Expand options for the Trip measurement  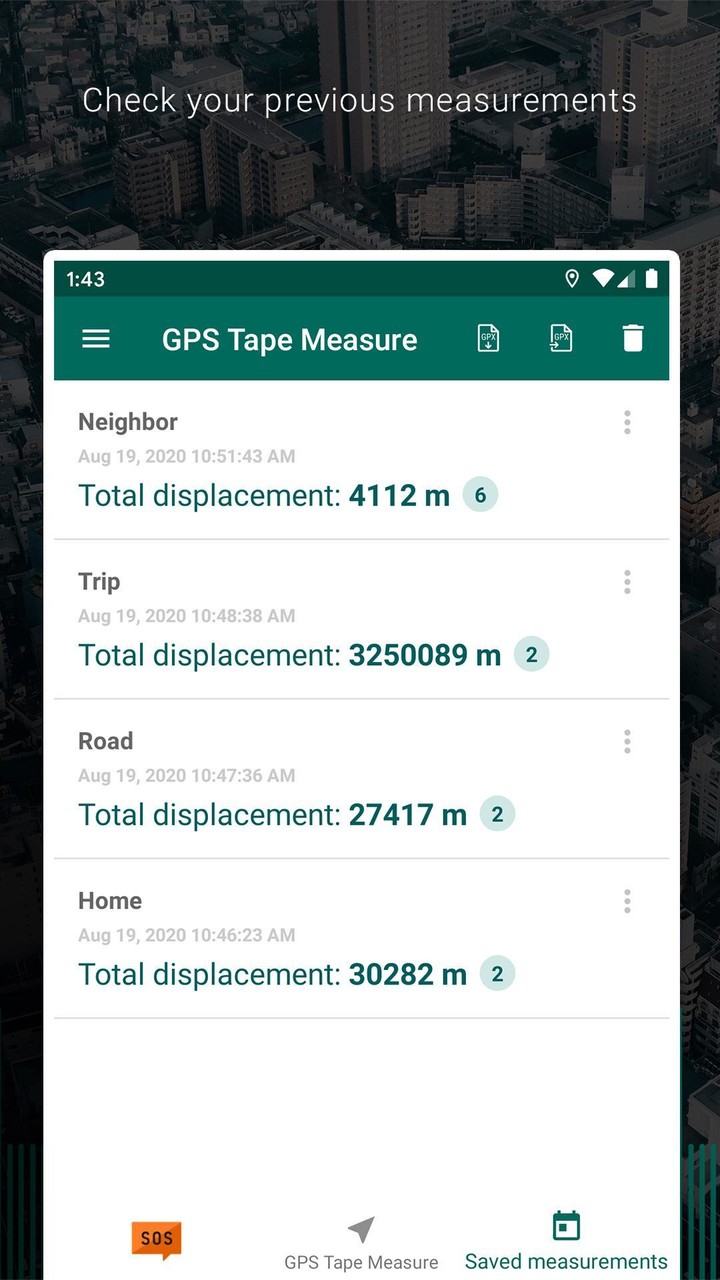tap(627, 581)
